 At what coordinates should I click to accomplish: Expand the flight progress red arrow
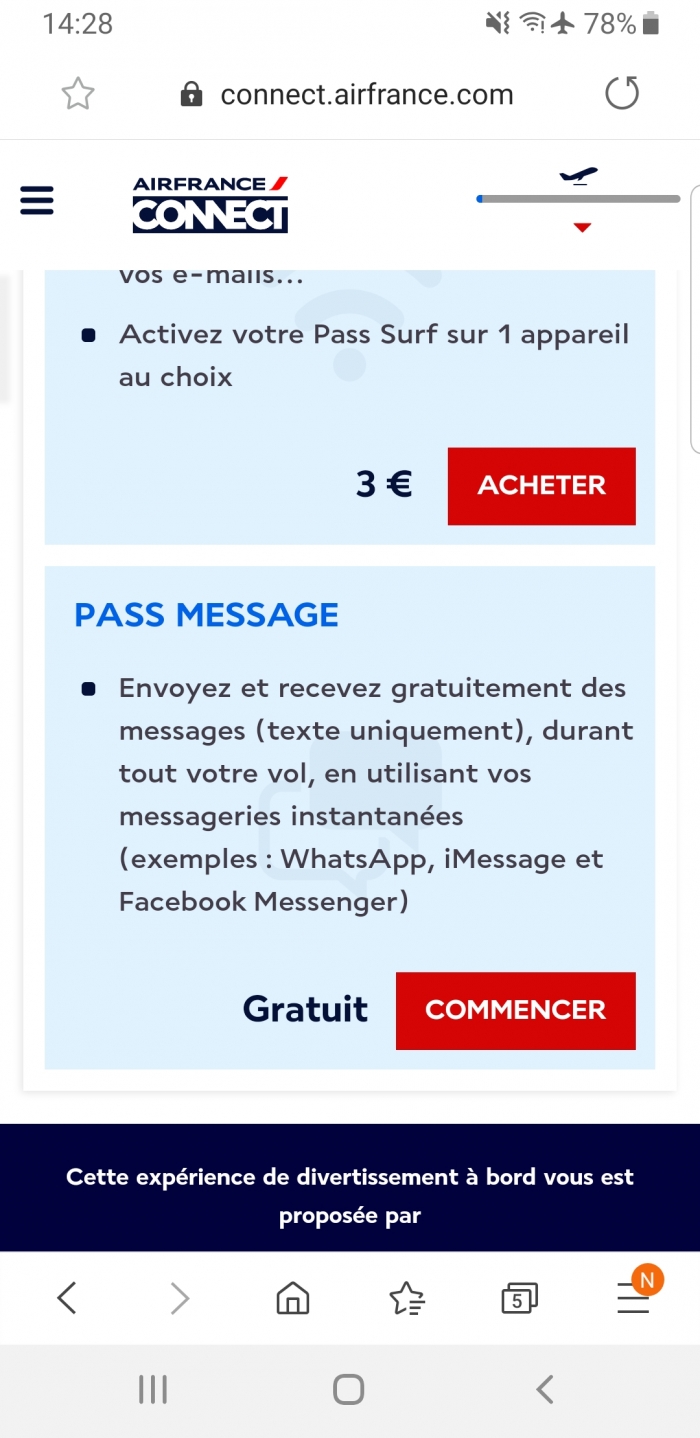coord(582,228)
